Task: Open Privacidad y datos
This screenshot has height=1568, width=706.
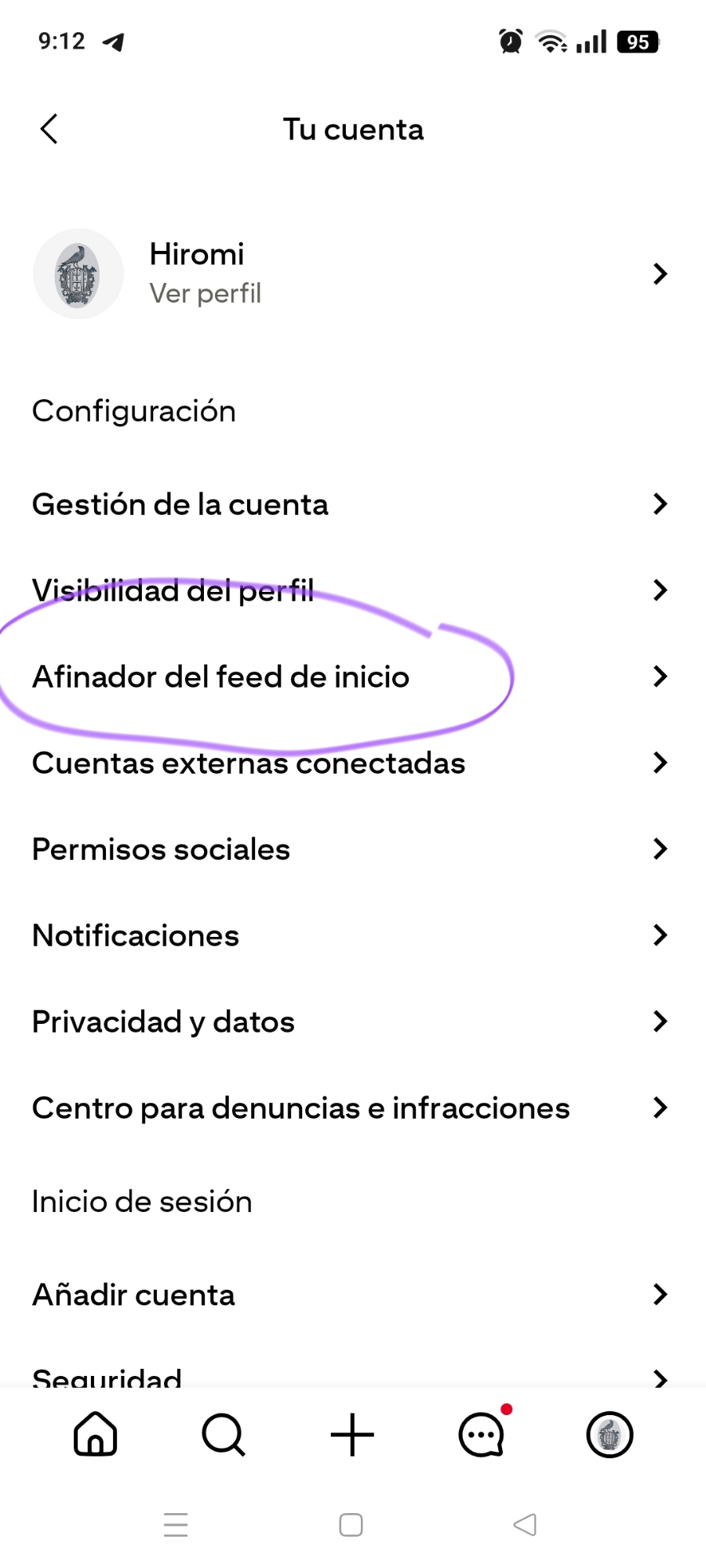Action: pyautogui.click(x=163, y=1022)
